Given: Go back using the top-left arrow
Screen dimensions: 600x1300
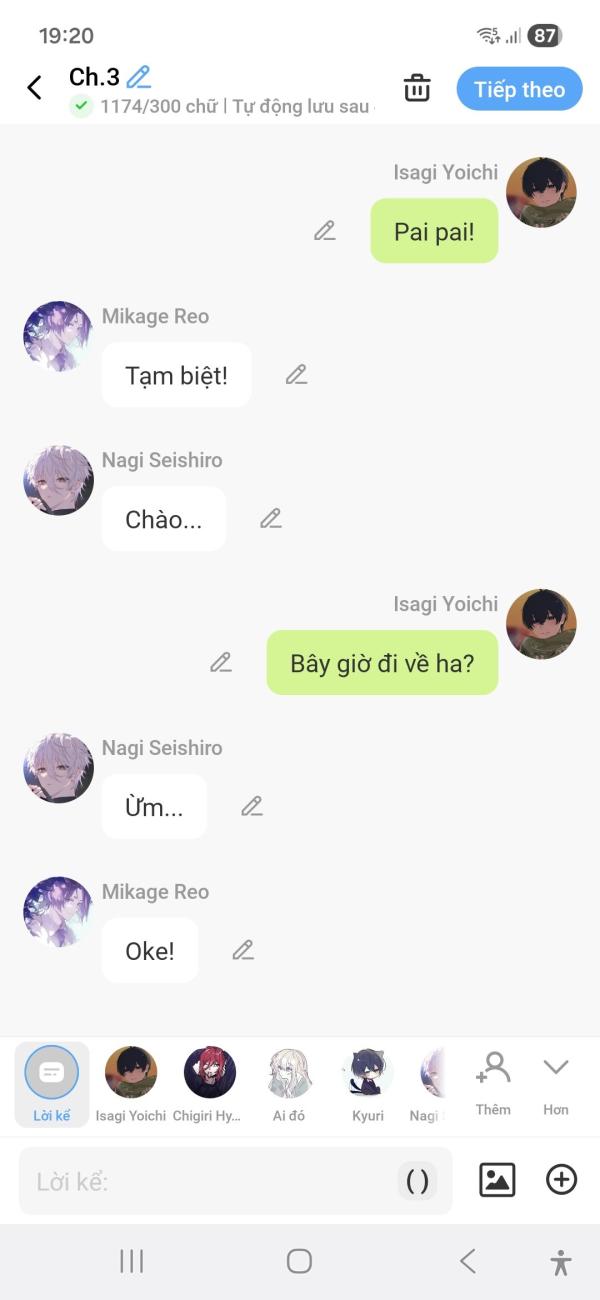Looking at the screenshot, I should [x=34, y=88].
